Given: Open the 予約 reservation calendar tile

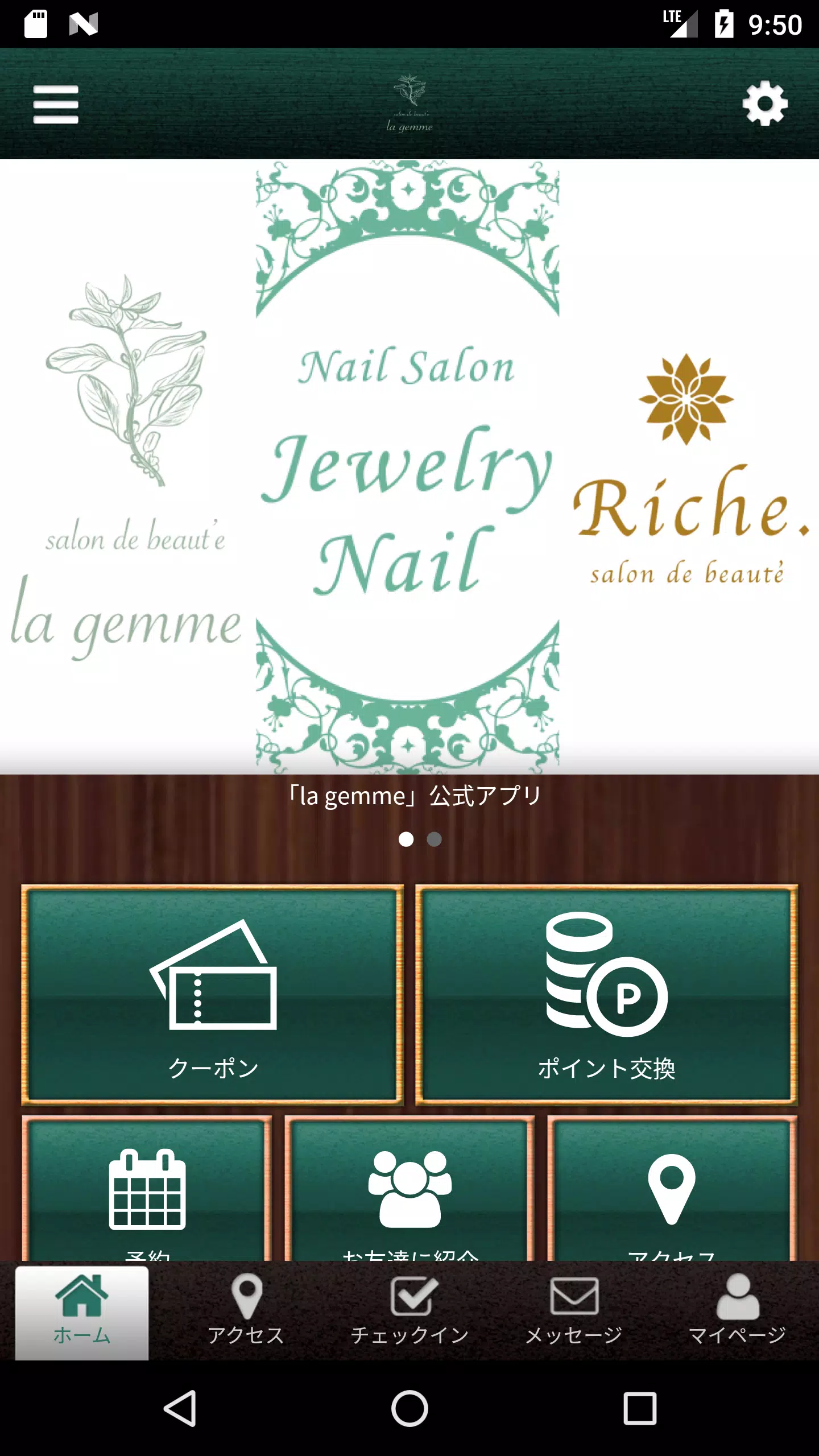Looking at the screenshot, I should [147, 1189].
